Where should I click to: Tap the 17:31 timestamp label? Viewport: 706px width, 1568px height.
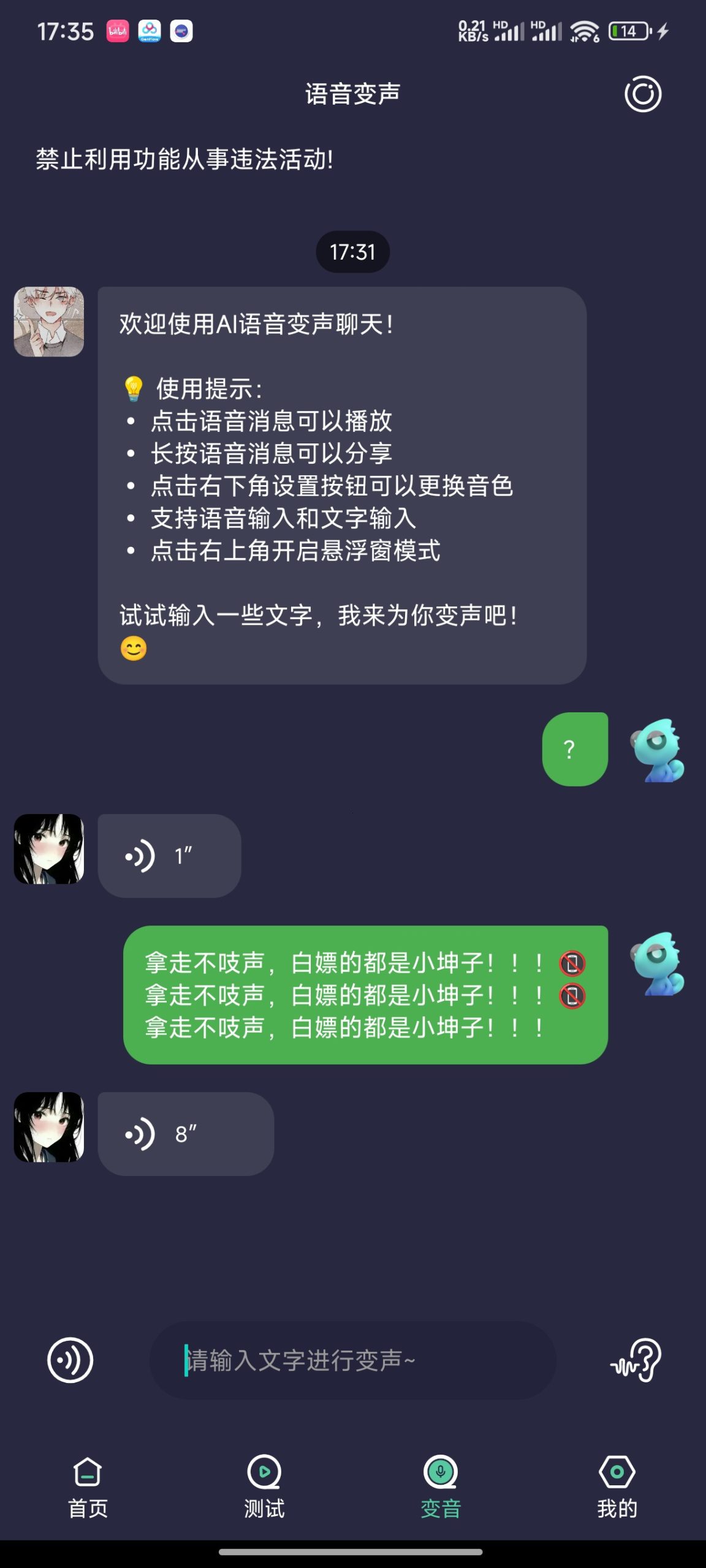(353, 250)
